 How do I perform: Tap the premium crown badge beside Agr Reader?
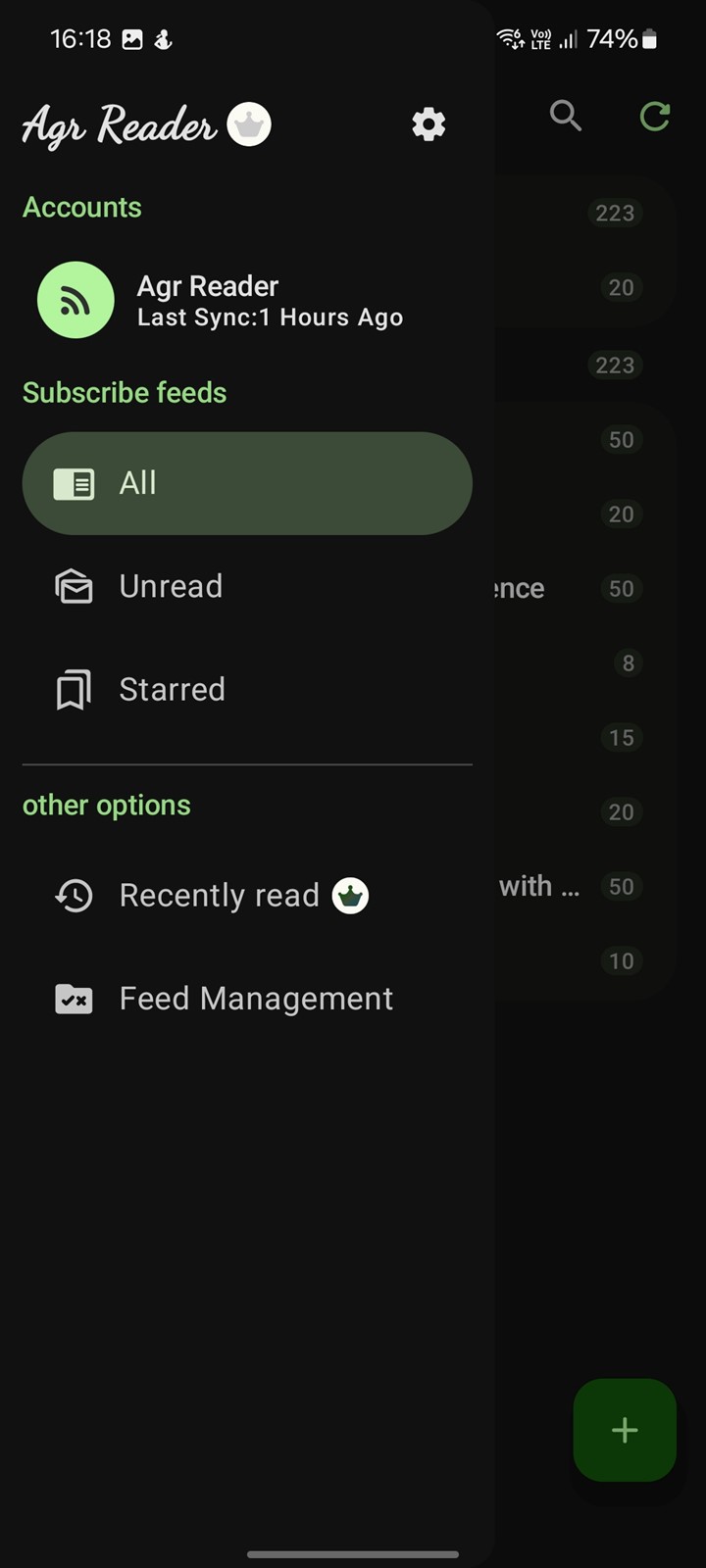tap(249, 124)
